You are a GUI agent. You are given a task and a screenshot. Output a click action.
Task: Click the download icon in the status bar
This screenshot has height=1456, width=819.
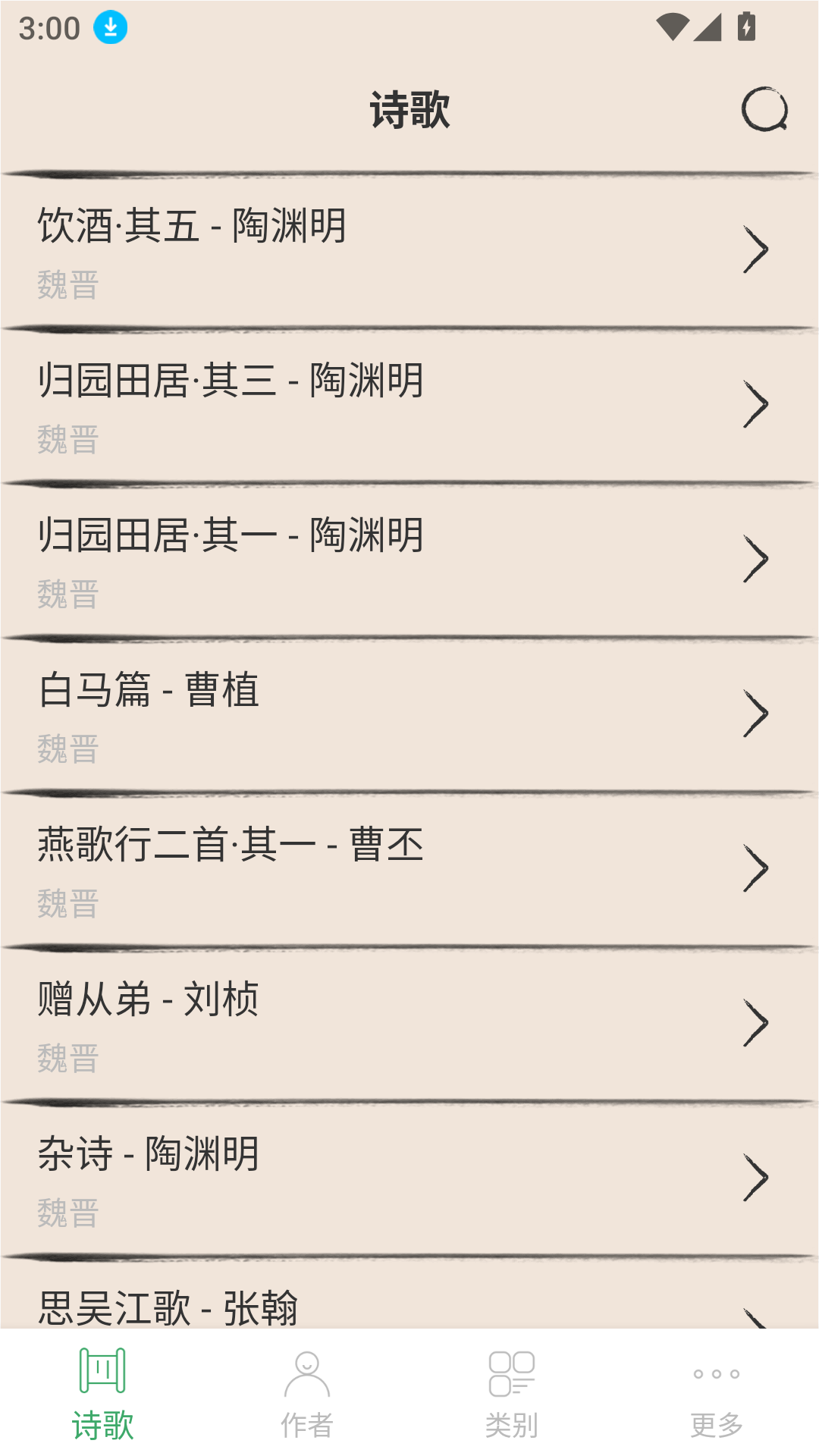pos(107,28)
